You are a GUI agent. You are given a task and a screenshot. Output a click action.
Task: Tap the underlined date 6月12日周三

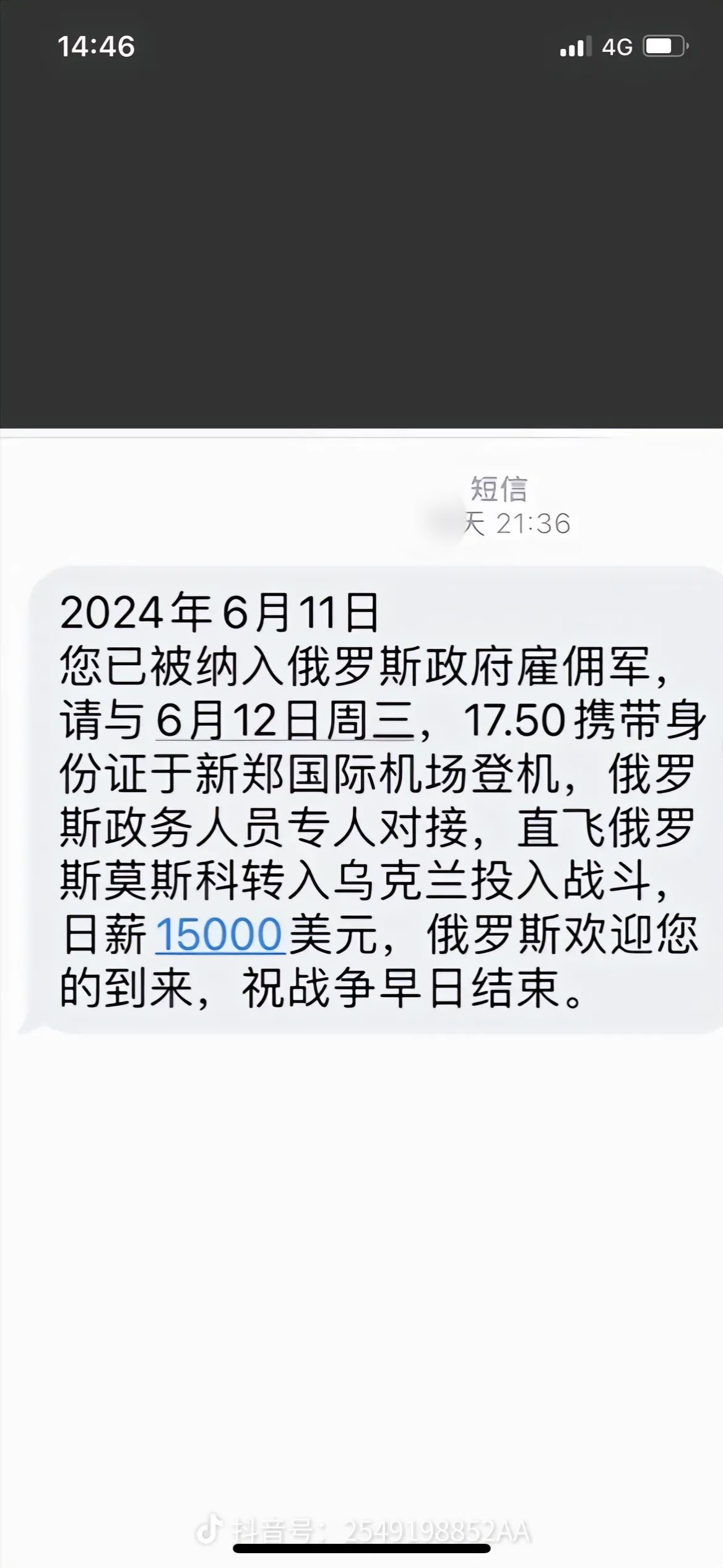[x=285, y=721]
